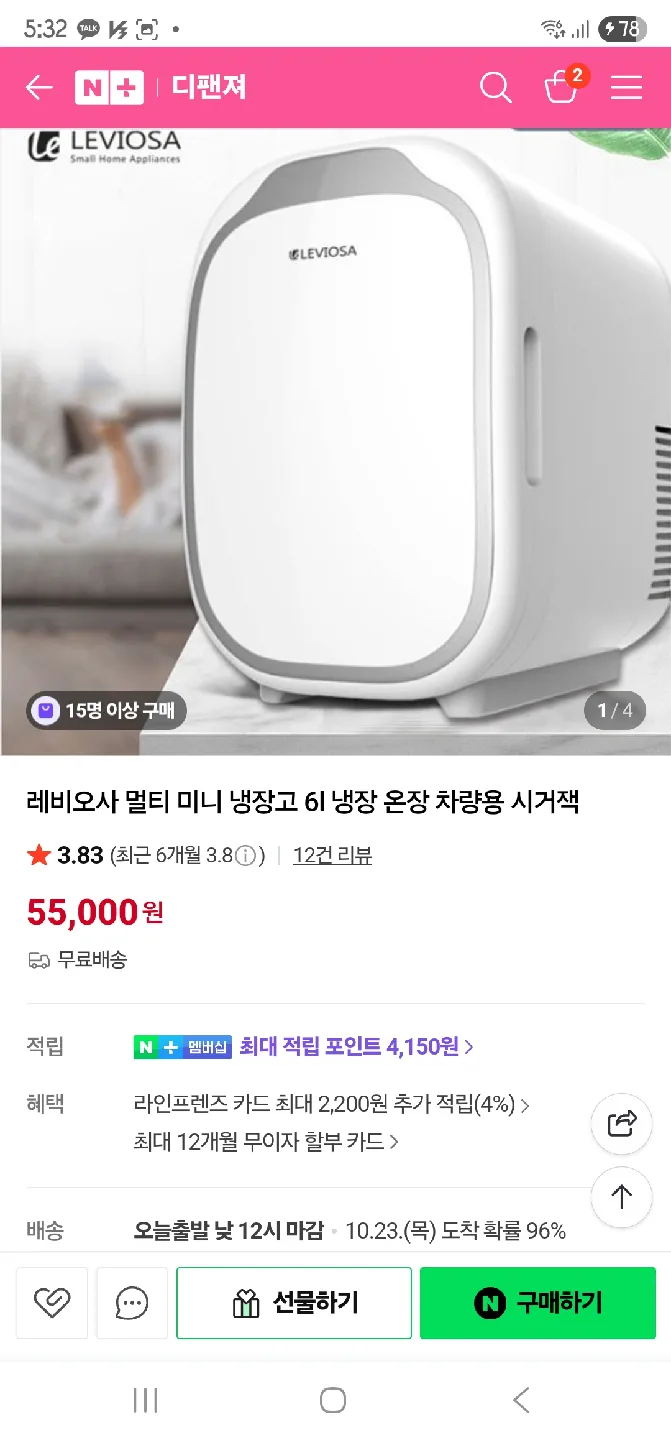The width and height of the screenshot is (671, 1440).
Task: Tap 선물하기 to gift this item
Action: tap(294, 1303)
